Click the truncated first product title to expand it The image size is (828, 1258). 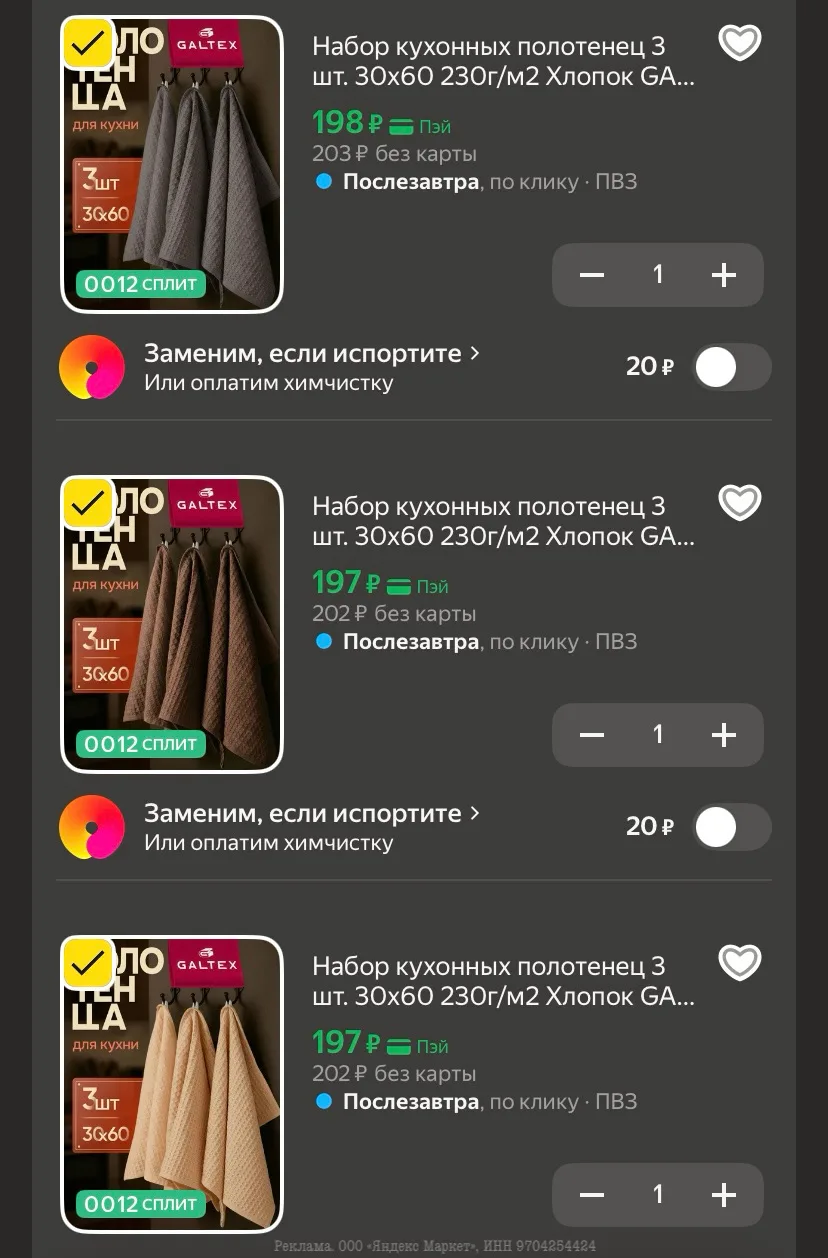click(499, 60)
